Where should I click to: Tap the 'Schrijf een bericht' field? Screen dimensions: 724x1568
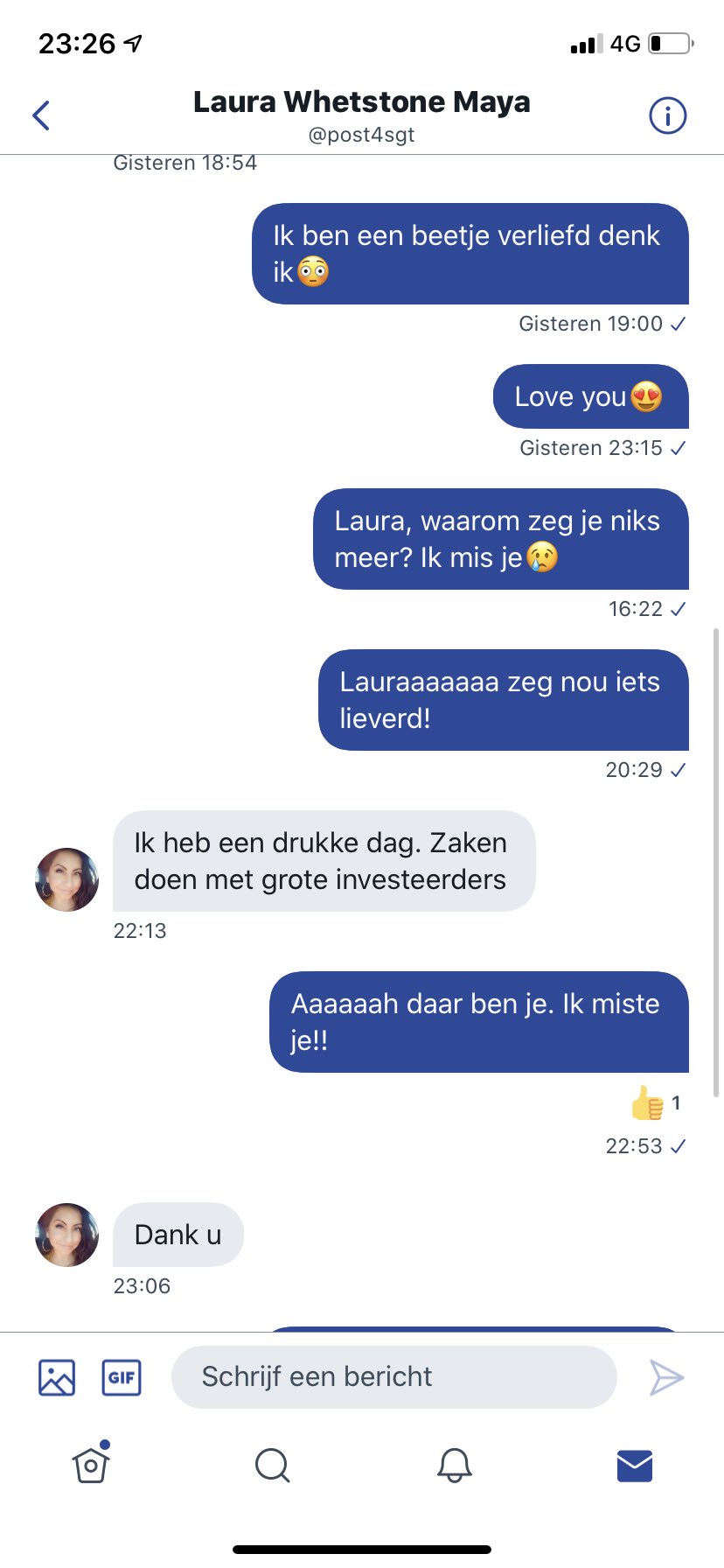(393, 1377)
